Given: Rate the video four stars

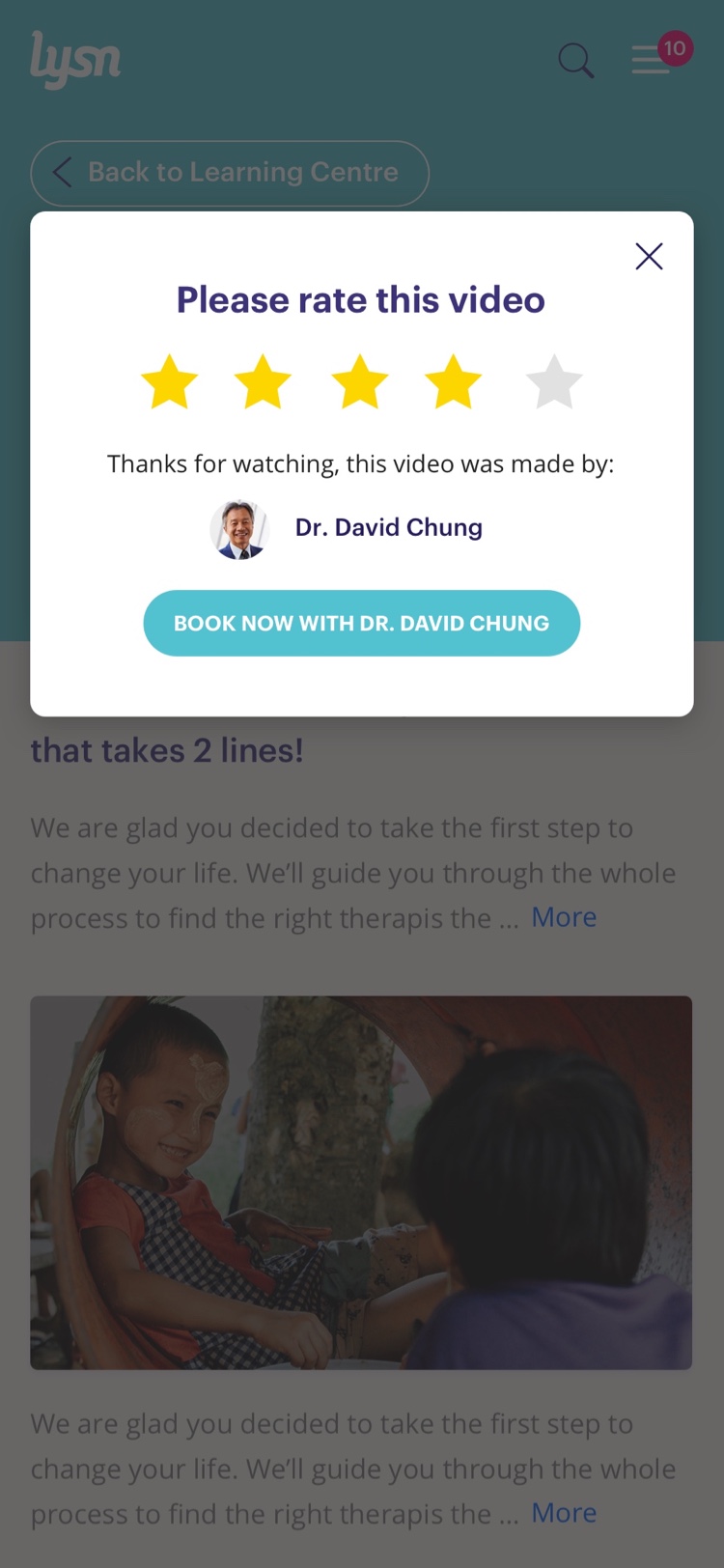Looking at the screenshot, I should point(454,381).
